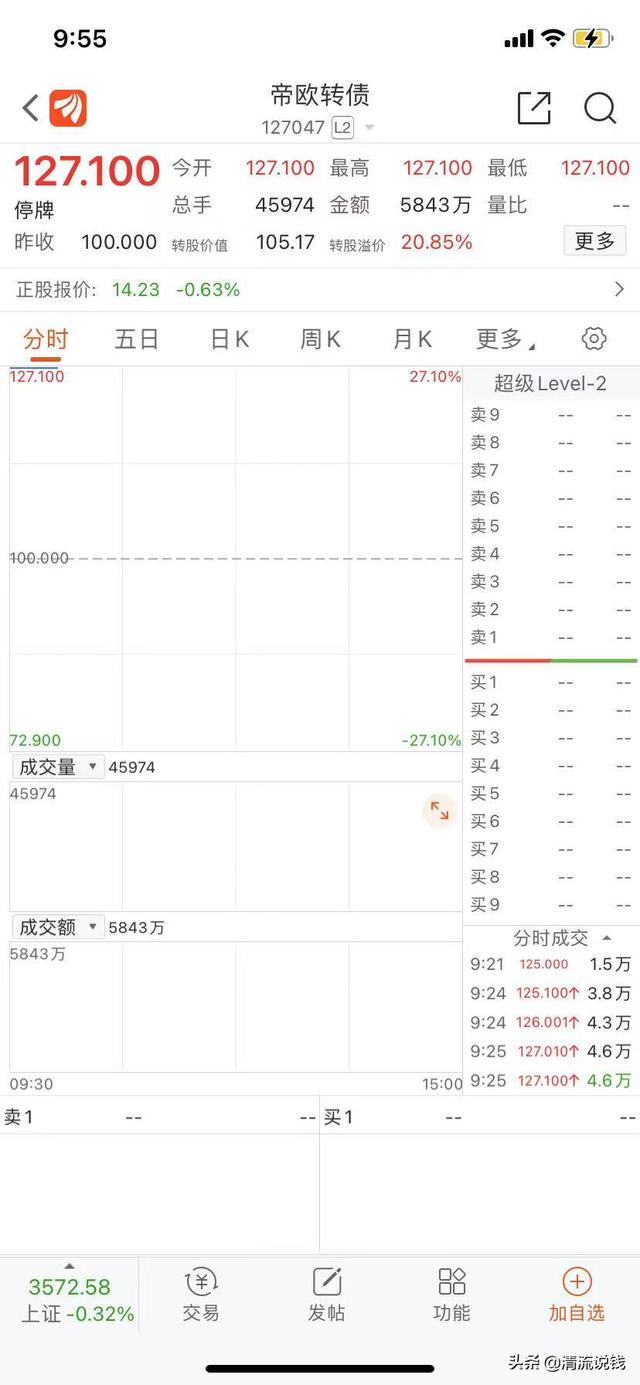Share this bond page
Image resolution: width=640 pixels, height=1385 pixels.
[x=534, y=108]
